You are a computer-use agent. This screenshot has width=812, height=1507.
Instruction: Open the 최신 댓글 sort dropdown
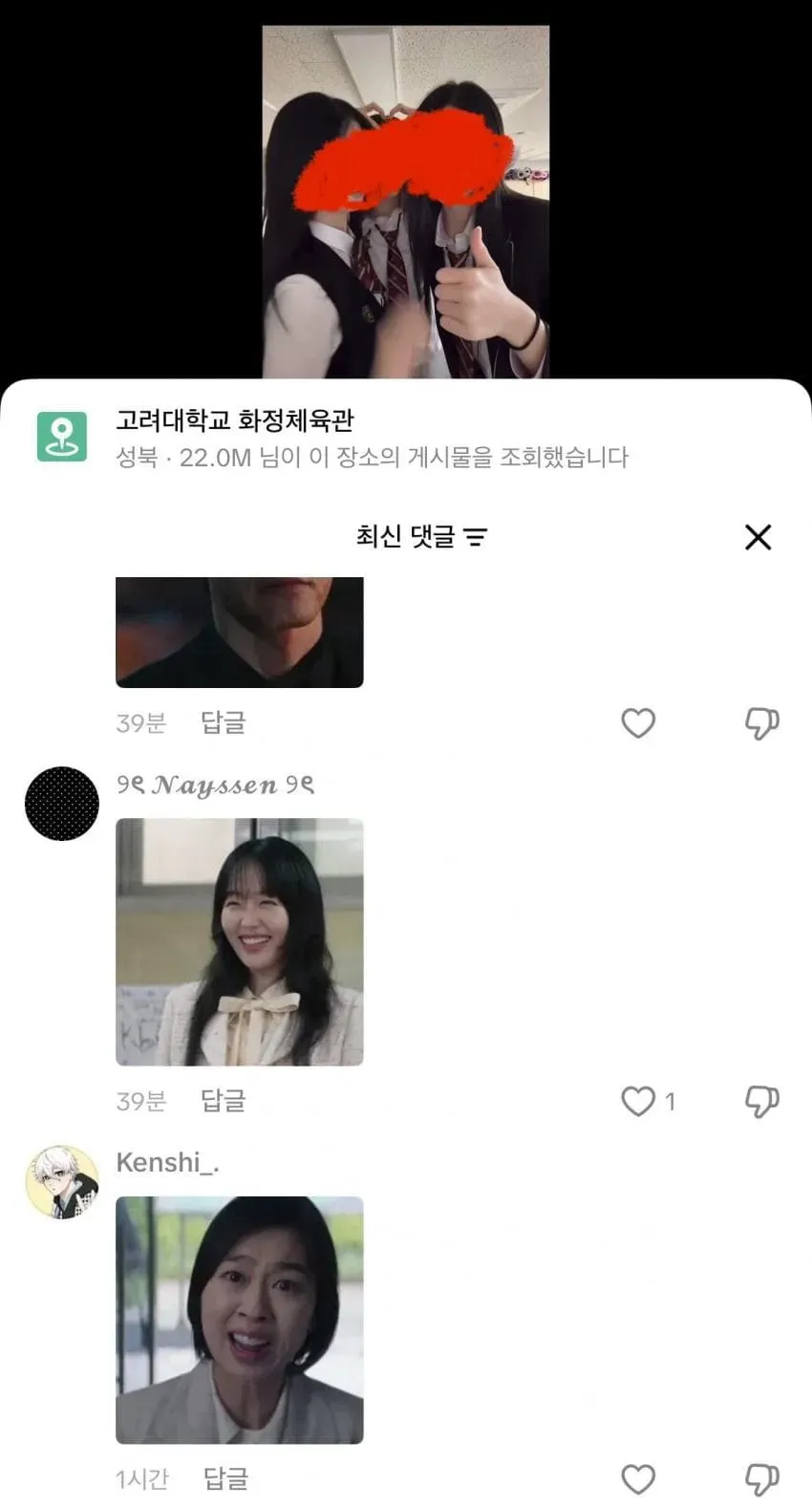click(421, 537)
